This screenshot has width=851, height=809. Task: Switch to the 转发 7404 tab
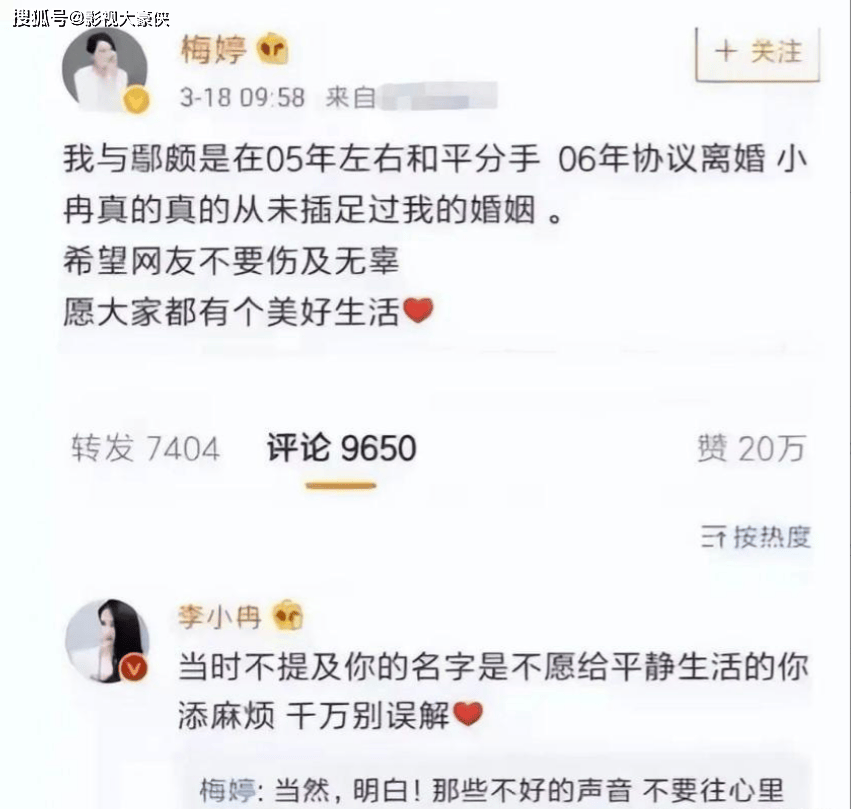click(x=145, y=449)
